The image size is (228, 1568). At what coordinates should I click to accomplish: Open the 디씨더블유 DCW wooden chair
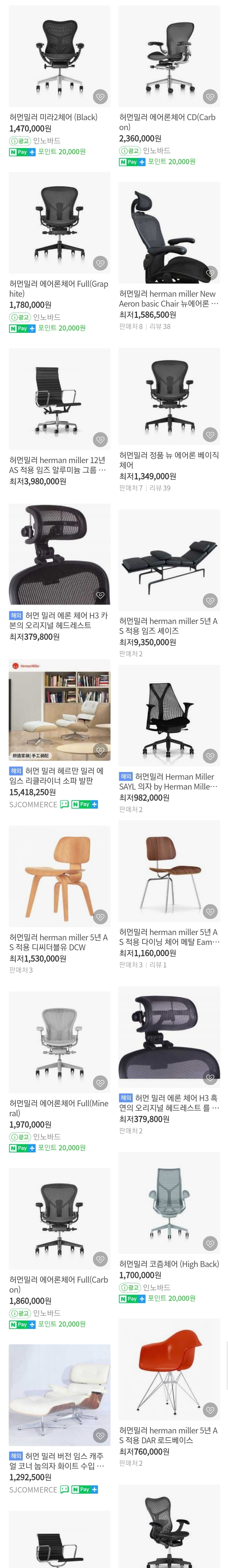(x=59, y=942)
